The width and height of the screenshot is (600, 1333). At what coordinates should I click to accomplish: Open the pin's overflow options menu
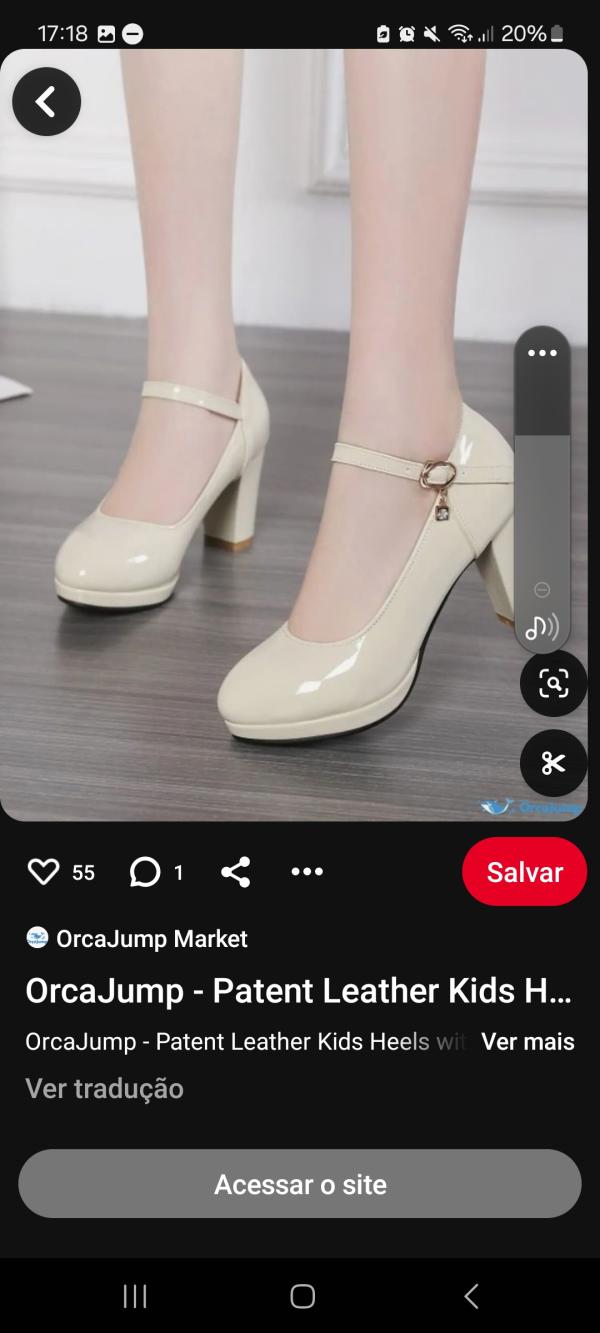pyautogui.click(x=307, y=872)
